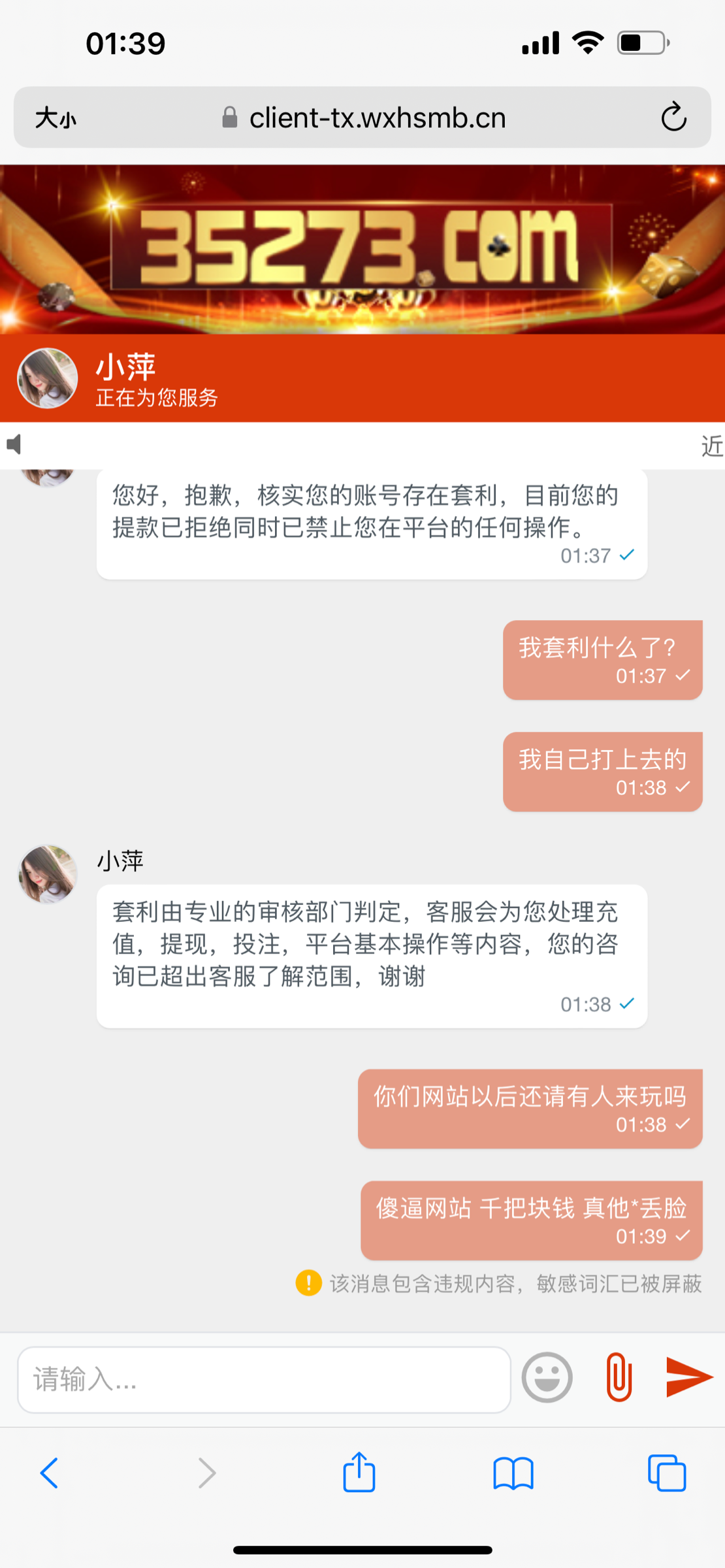Tap 小萍's avatar next to her message
725x1568 pixels.
46,874
